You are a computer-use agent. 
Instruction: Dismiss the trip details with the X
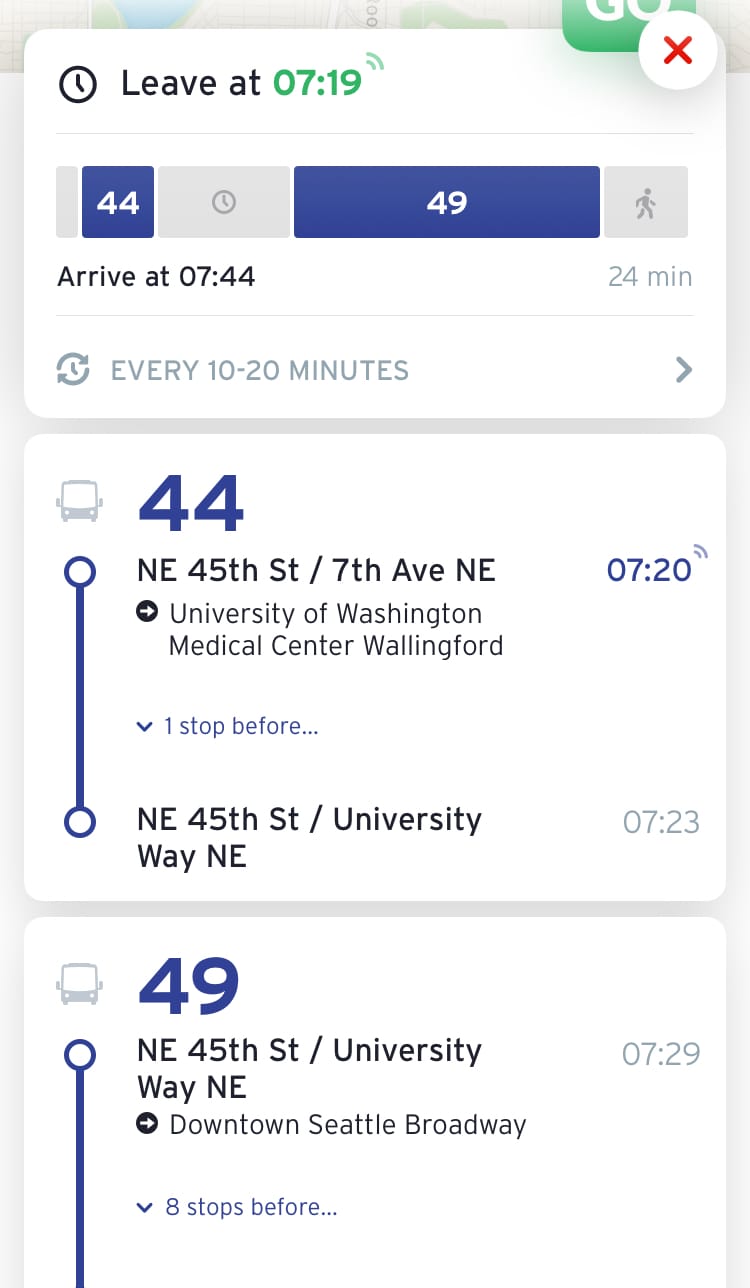(678, 50)
